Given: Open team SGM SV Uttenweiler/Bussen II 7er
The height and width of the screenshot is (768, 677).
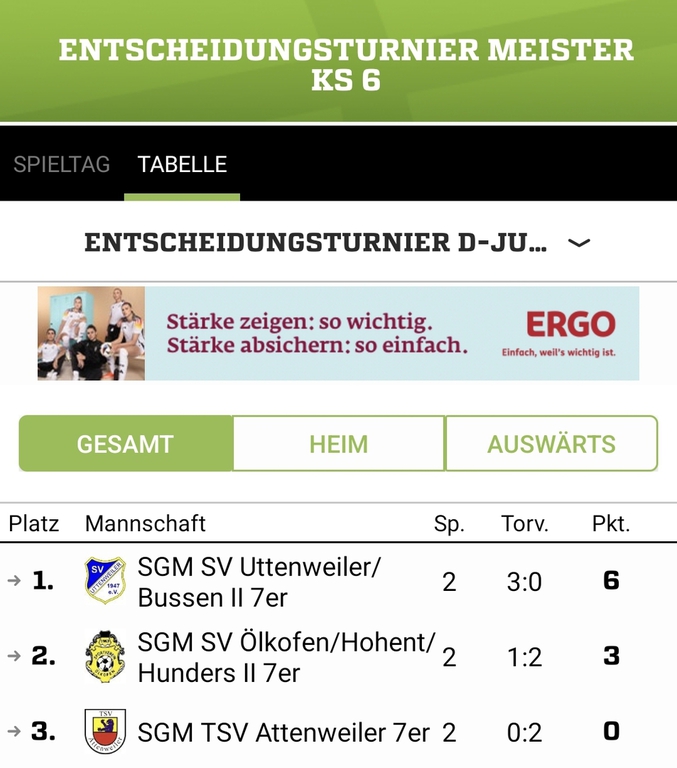Looking at the screenshot, I should click(x=259, y=582).
